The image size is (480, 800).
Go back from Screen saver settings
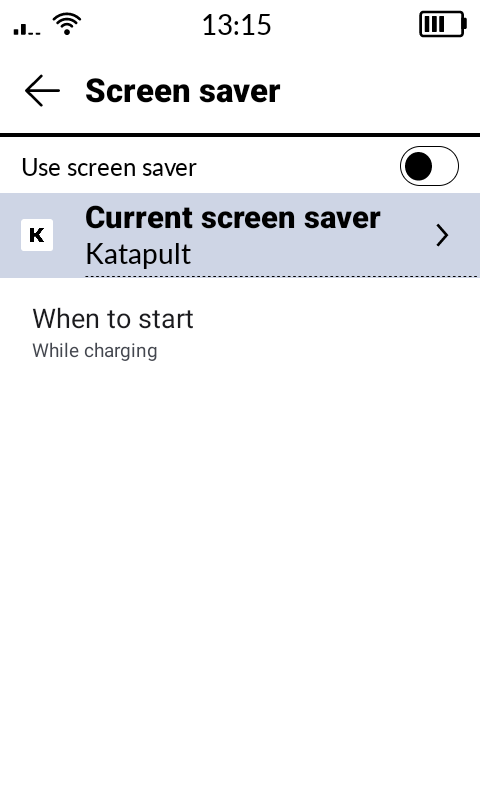(42, 91)
